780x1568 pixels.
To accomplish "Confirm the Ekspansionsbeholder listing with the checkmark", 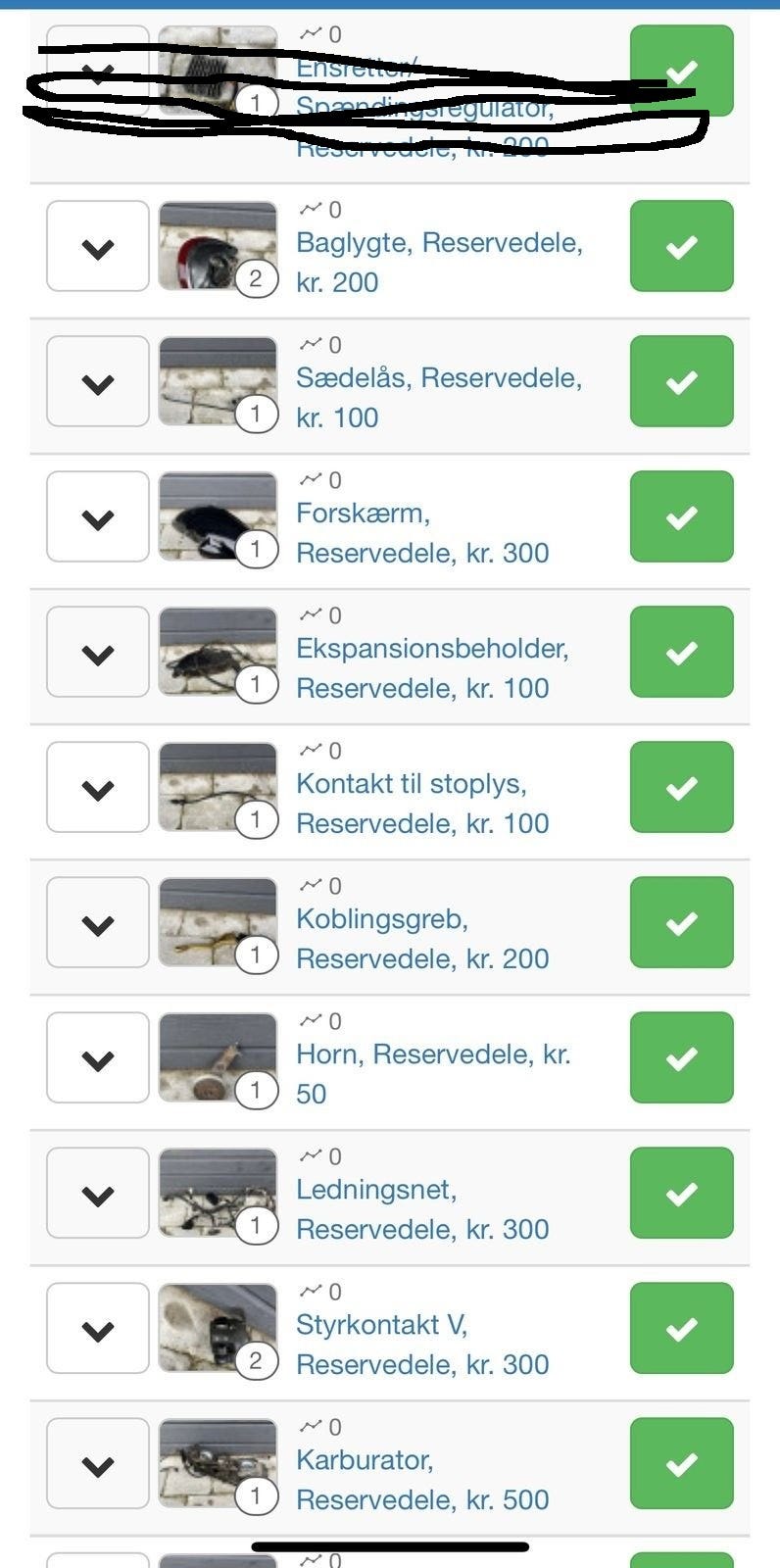I will 681,652.
